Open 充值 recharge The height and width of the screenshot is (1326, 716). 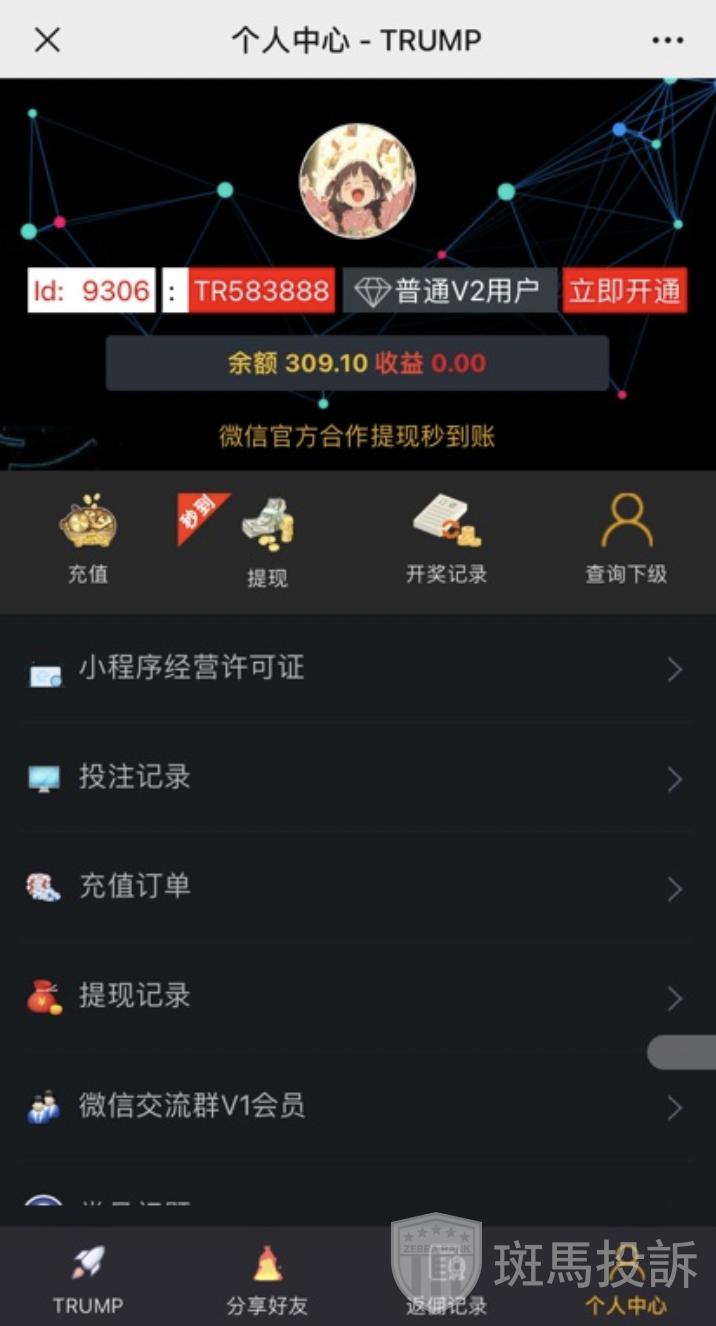[x=88, y=538]
